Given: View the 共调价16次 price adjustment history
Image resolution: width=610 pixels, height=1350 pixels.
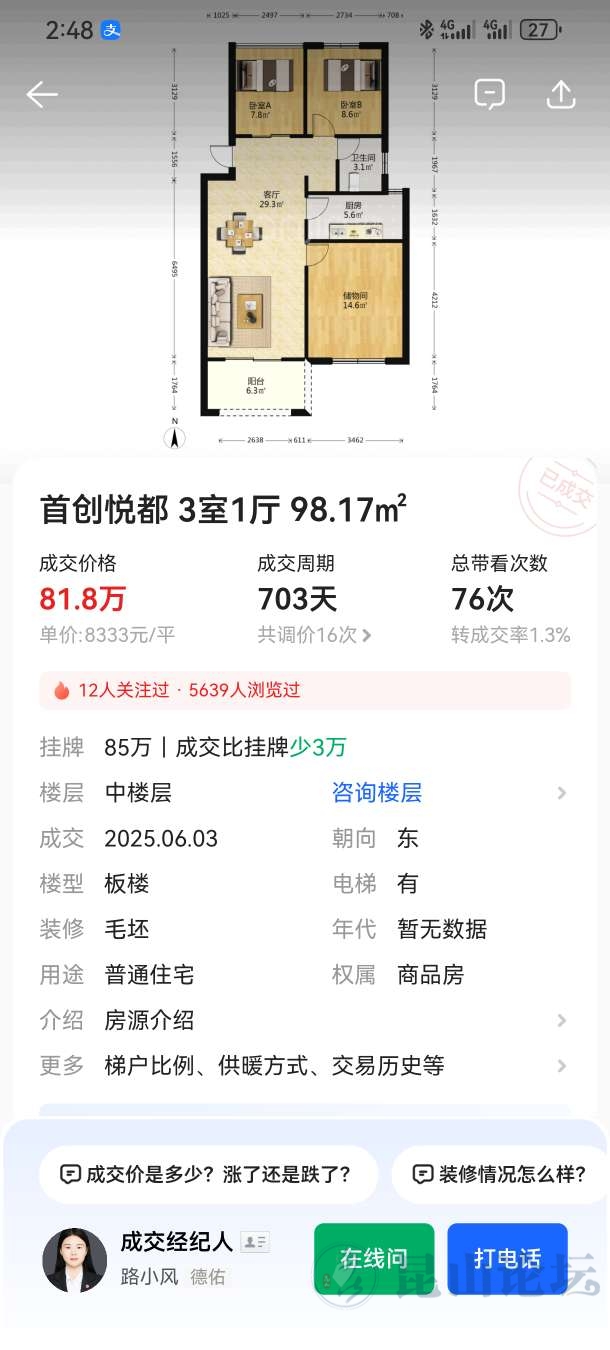Looking at the screenshot, I should [314, 635].
